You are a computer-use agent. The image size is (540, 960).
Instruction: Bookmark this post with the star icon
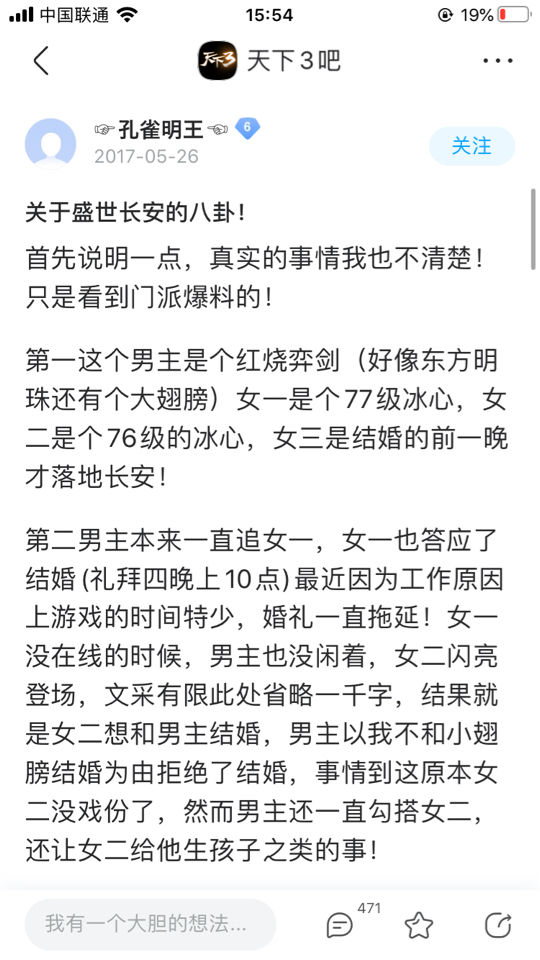tap(419, 924)
